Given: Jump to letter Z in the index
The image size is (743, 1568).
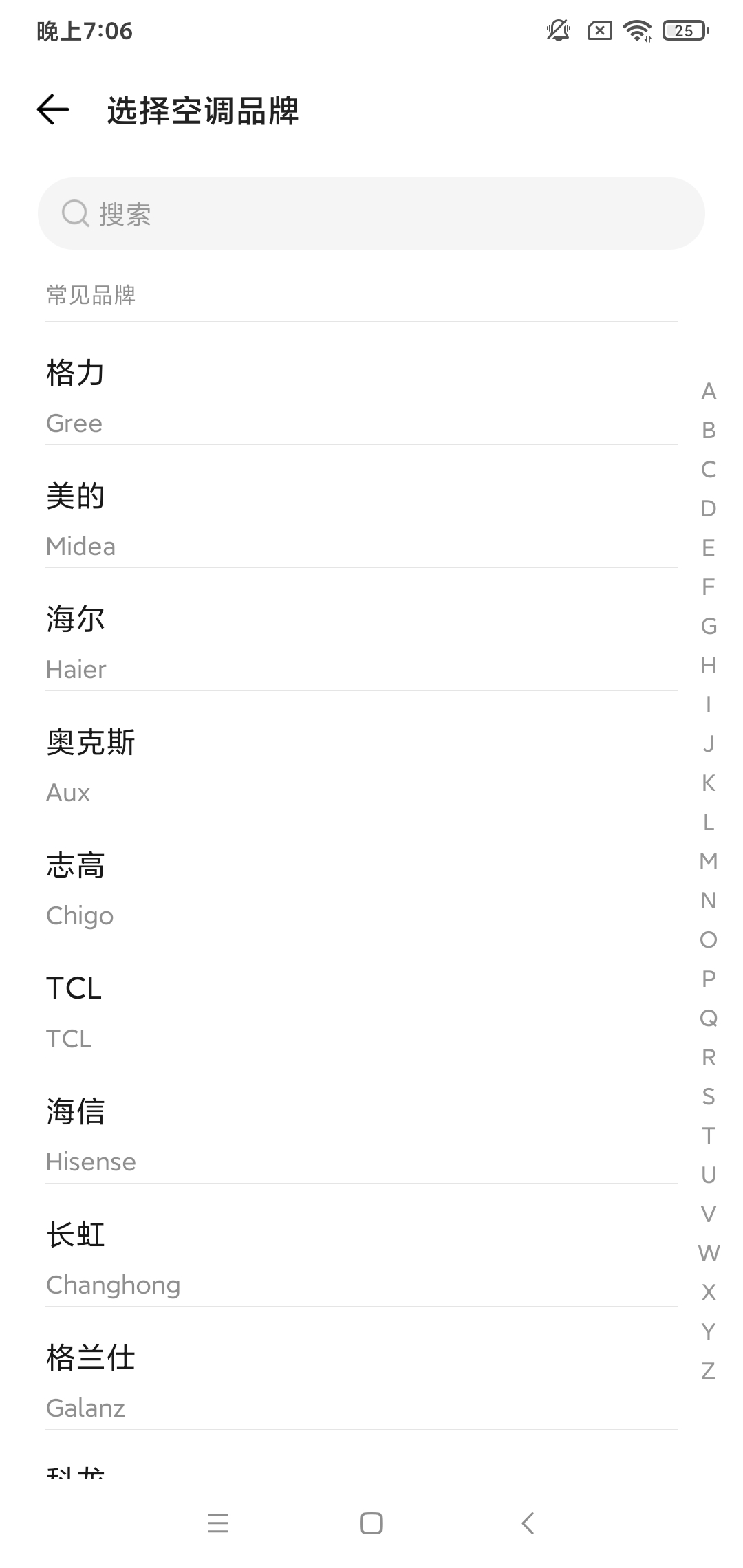Looking at the screenshot, I should (709, 1371).
